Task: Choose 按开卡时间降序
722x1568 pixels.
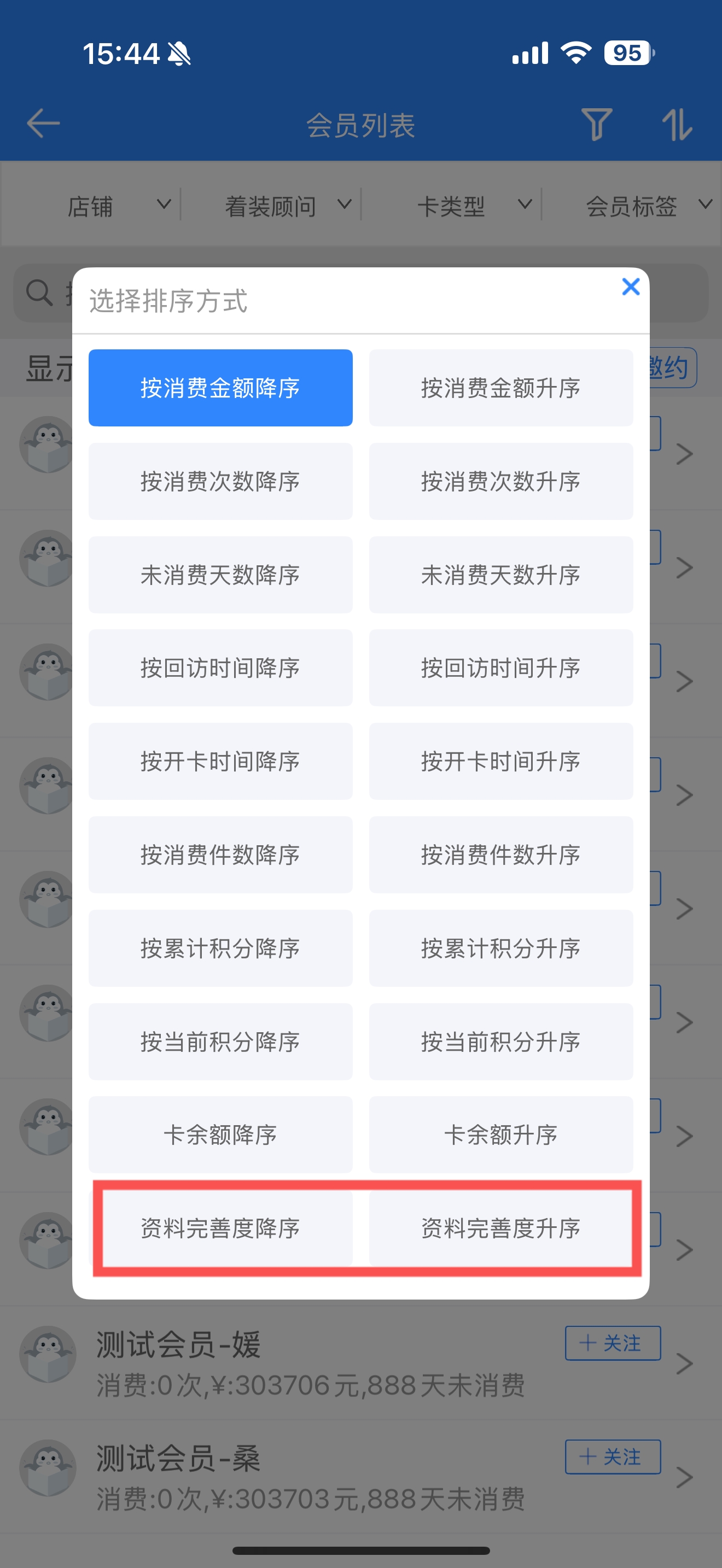Action: (x=220, y=762)
